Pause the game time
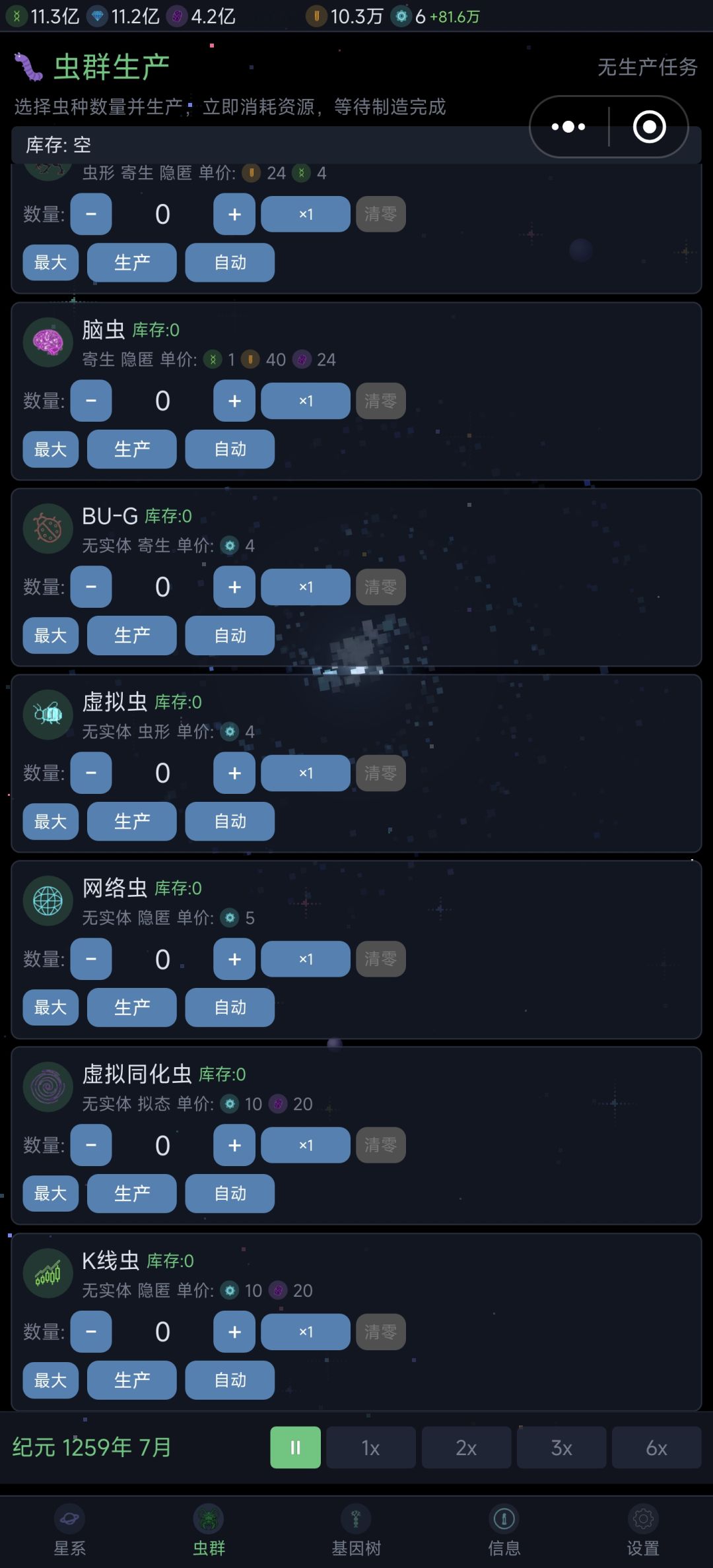Screen dimensions: 713x1568 296,1447
